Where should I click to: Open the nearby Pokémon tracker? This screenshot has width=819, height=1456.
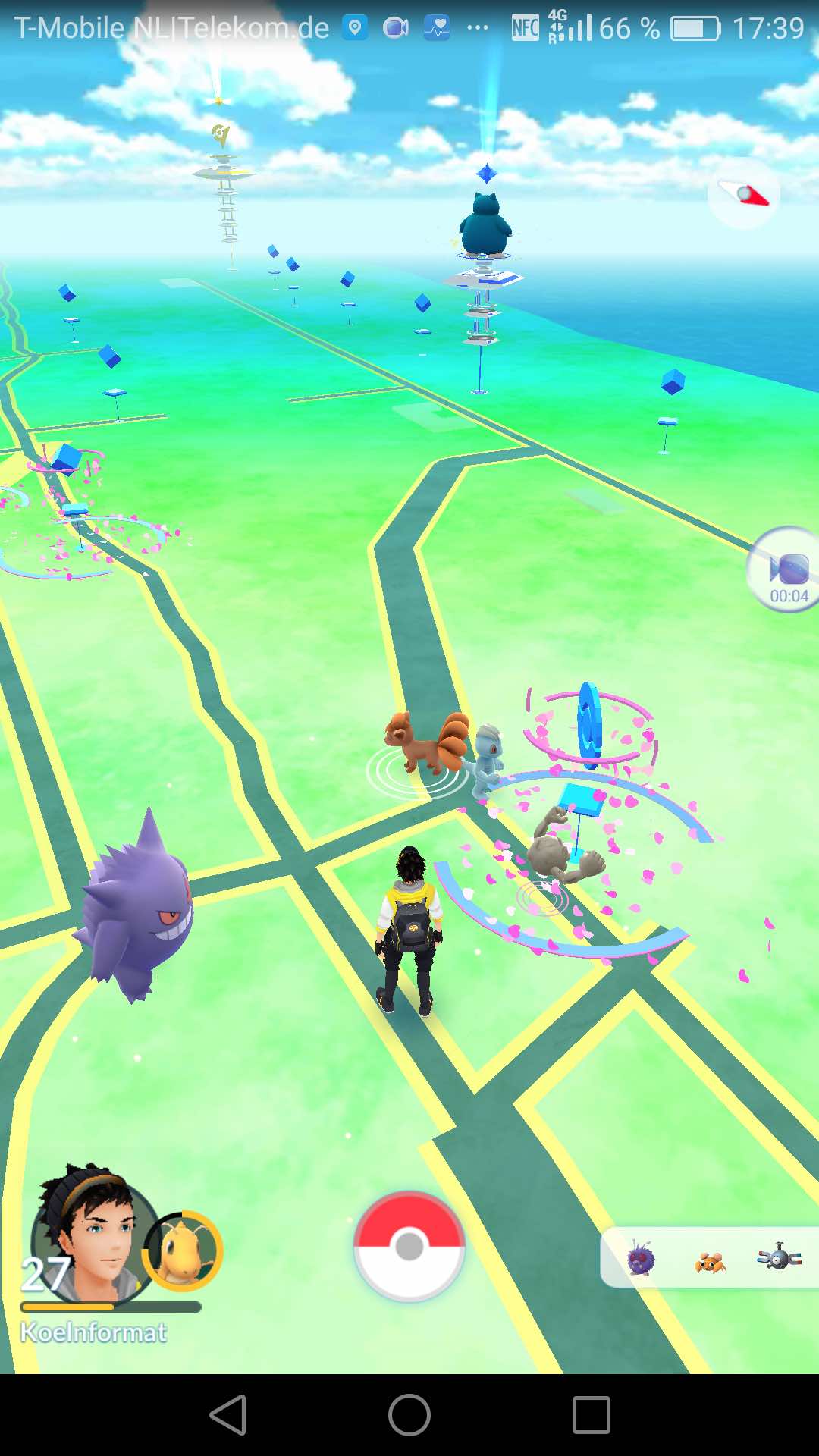[x=710, y=1257]
